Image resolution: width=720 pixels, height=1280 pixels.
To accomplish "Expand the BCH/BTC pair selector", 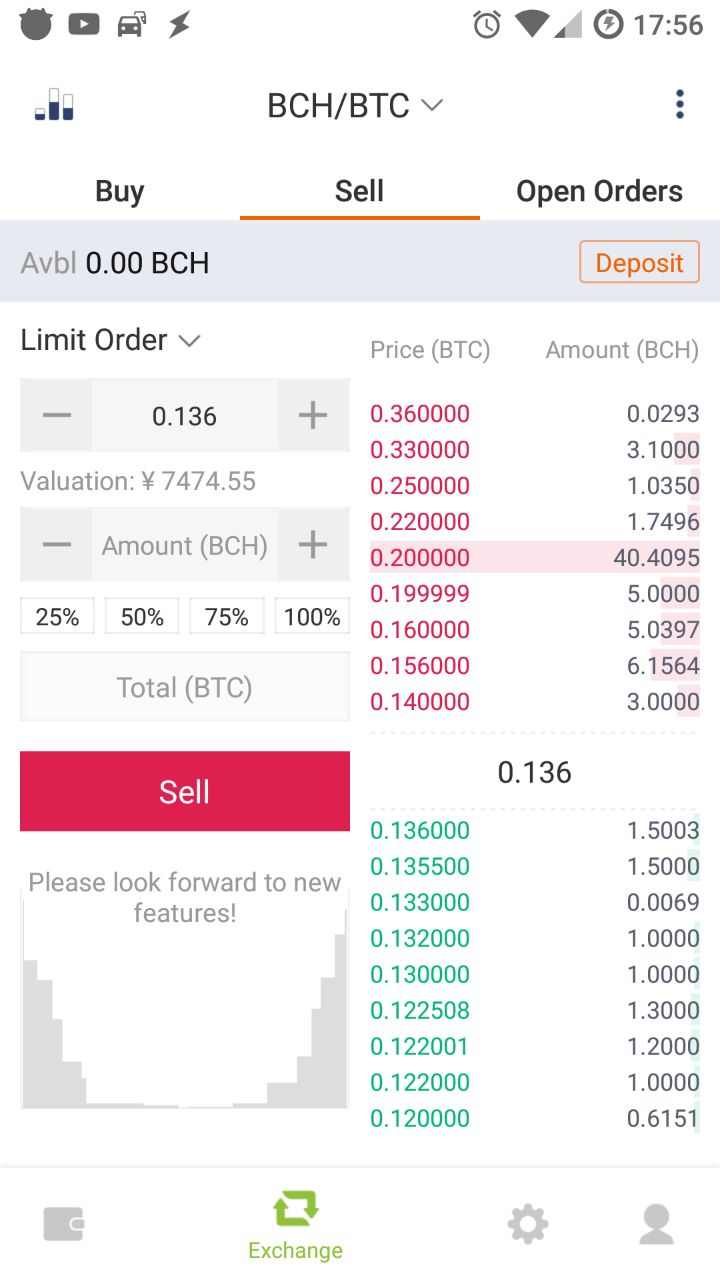I will 355,105.
